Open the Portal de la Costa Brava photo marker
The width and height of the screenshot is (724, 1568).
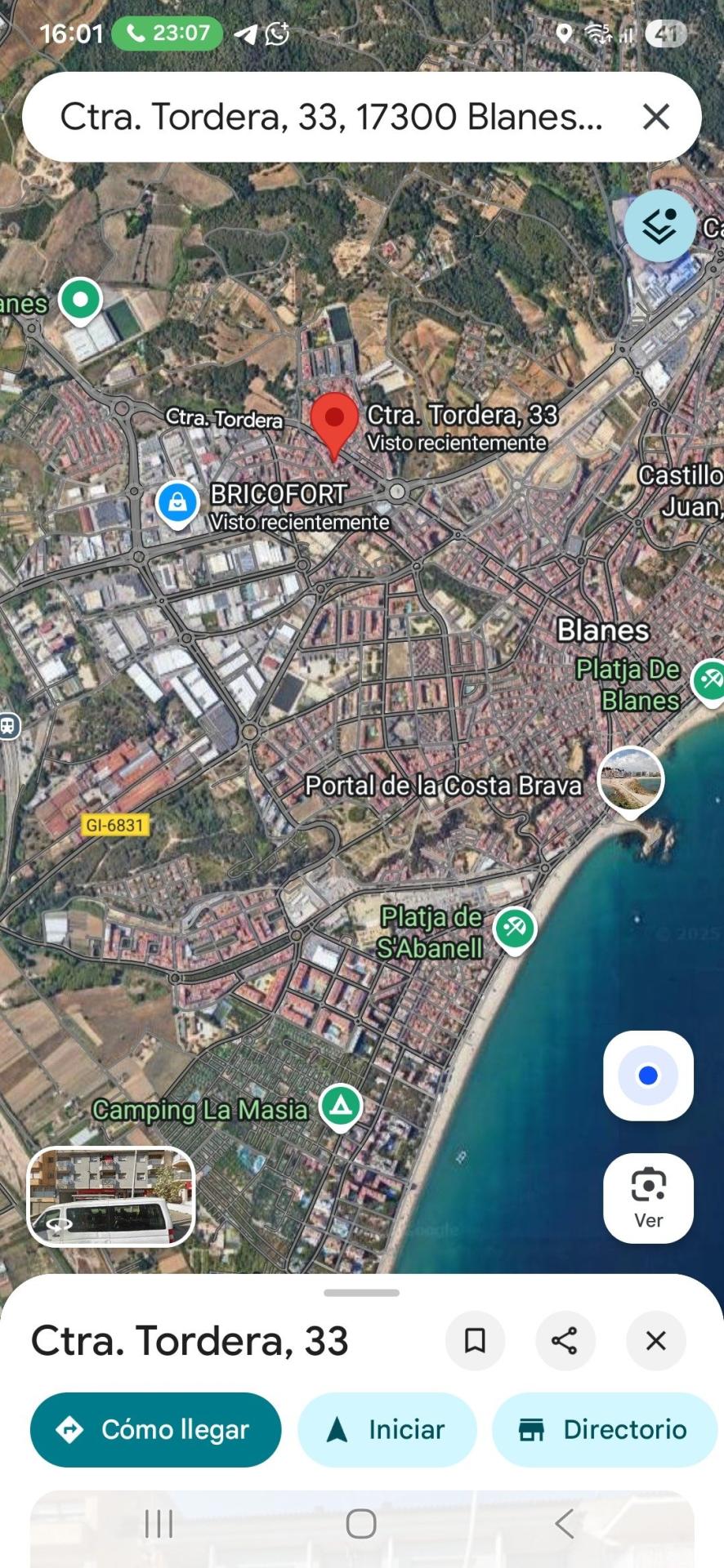[630, 777]
